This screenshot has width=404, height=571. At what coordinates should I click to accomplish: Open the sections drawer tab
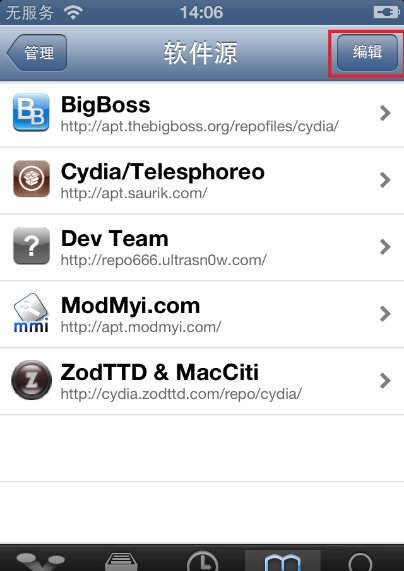coord(121,560)
